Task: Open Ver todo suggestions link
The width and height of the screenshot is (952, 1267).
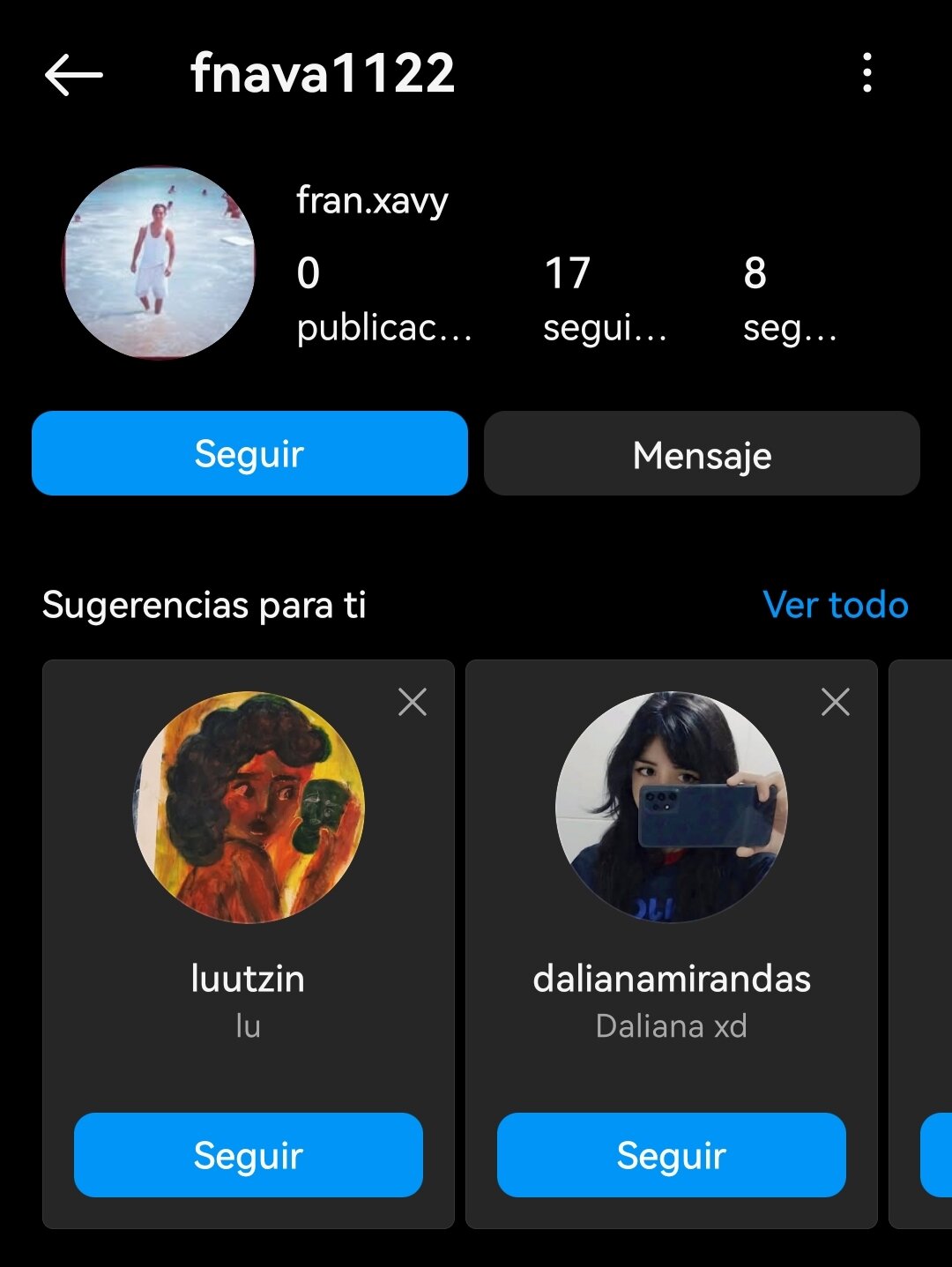Action: [835, 605]
